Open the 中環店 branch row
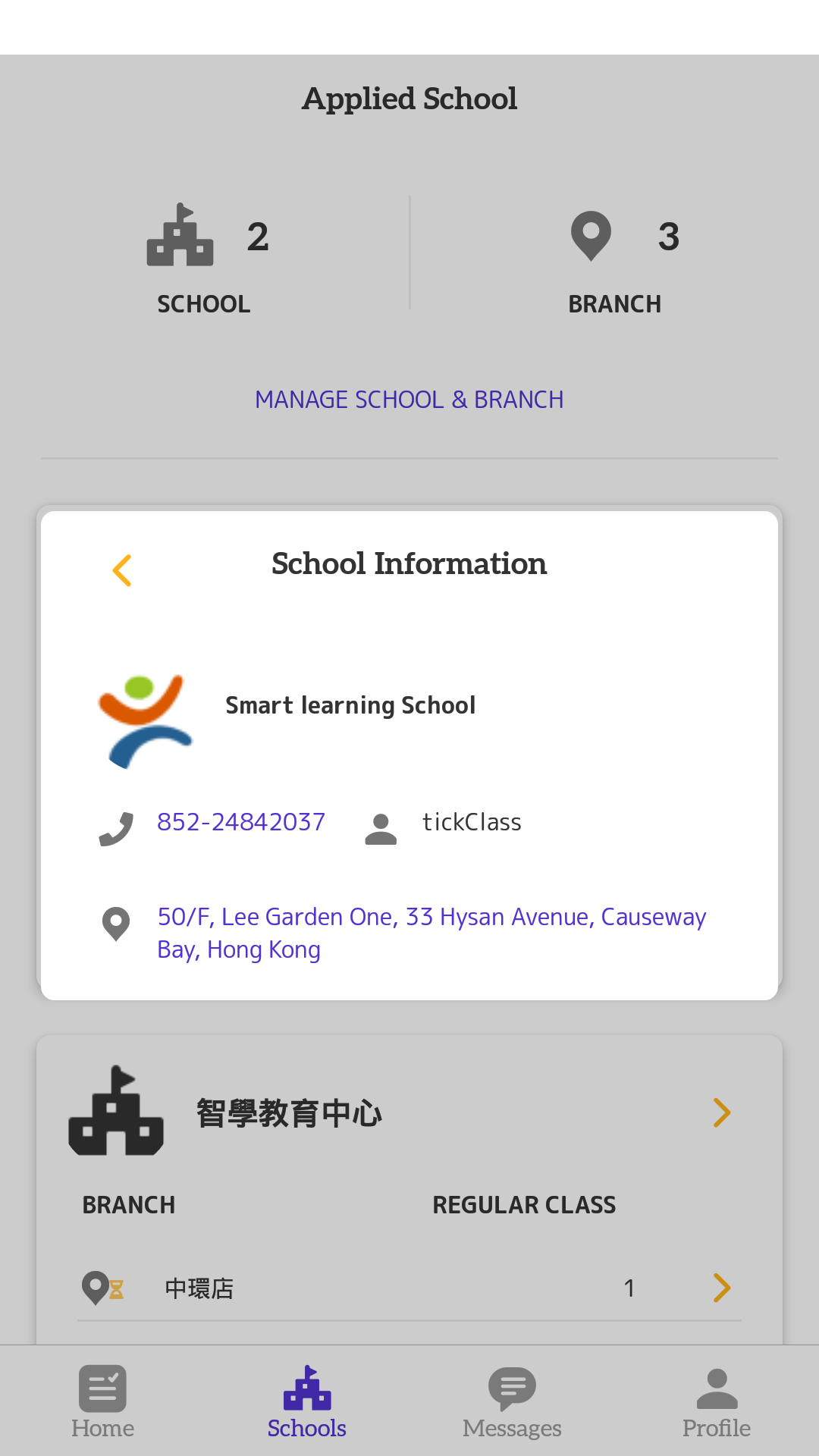This screenshot has height=1456, width=819. [x=409, y=1288]
